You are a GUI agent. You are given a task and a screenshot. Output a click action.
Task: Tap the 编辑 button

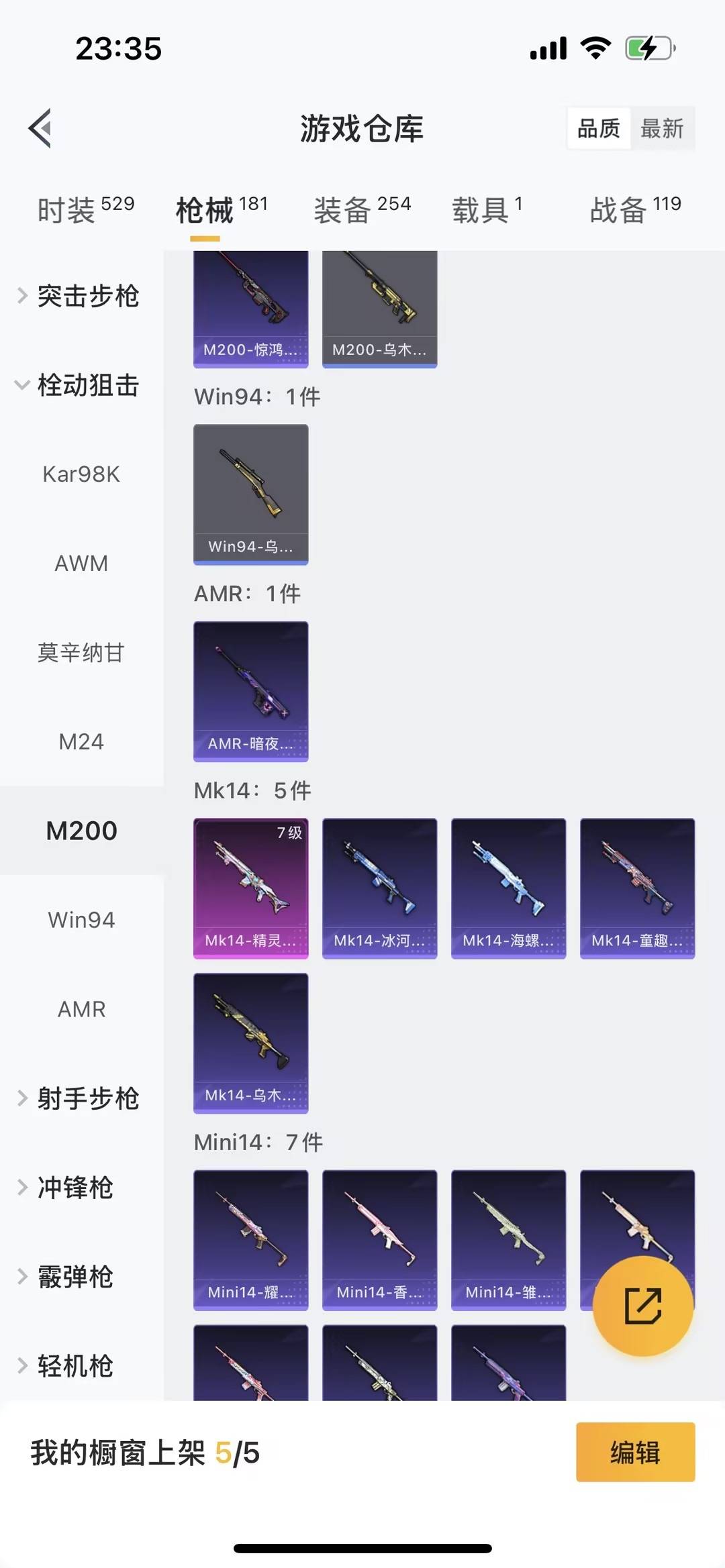[x=635, y=1452]
